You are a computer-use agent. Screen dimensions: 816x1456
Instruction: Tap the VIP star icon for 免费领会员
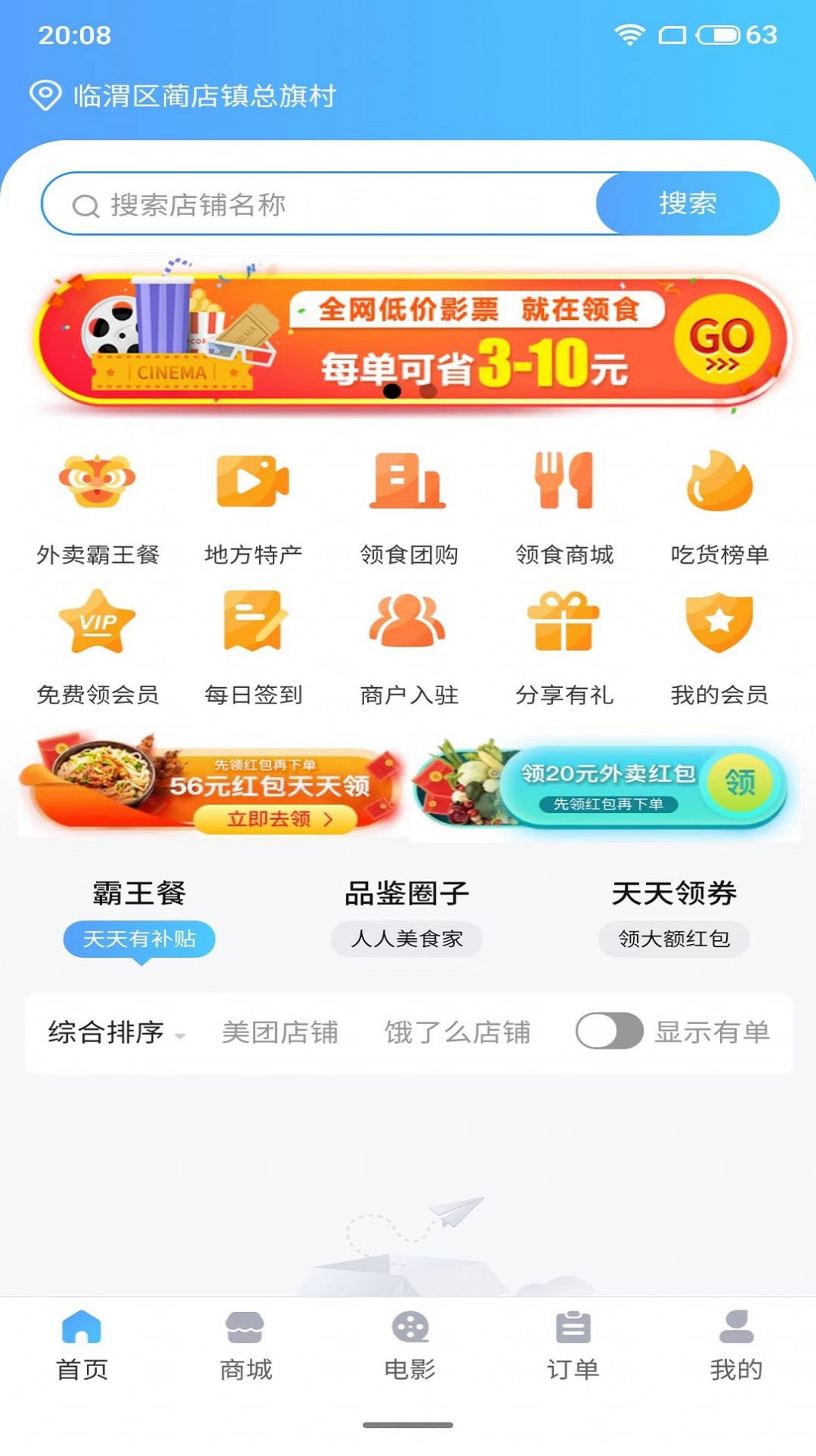click(x=98, y=625)
